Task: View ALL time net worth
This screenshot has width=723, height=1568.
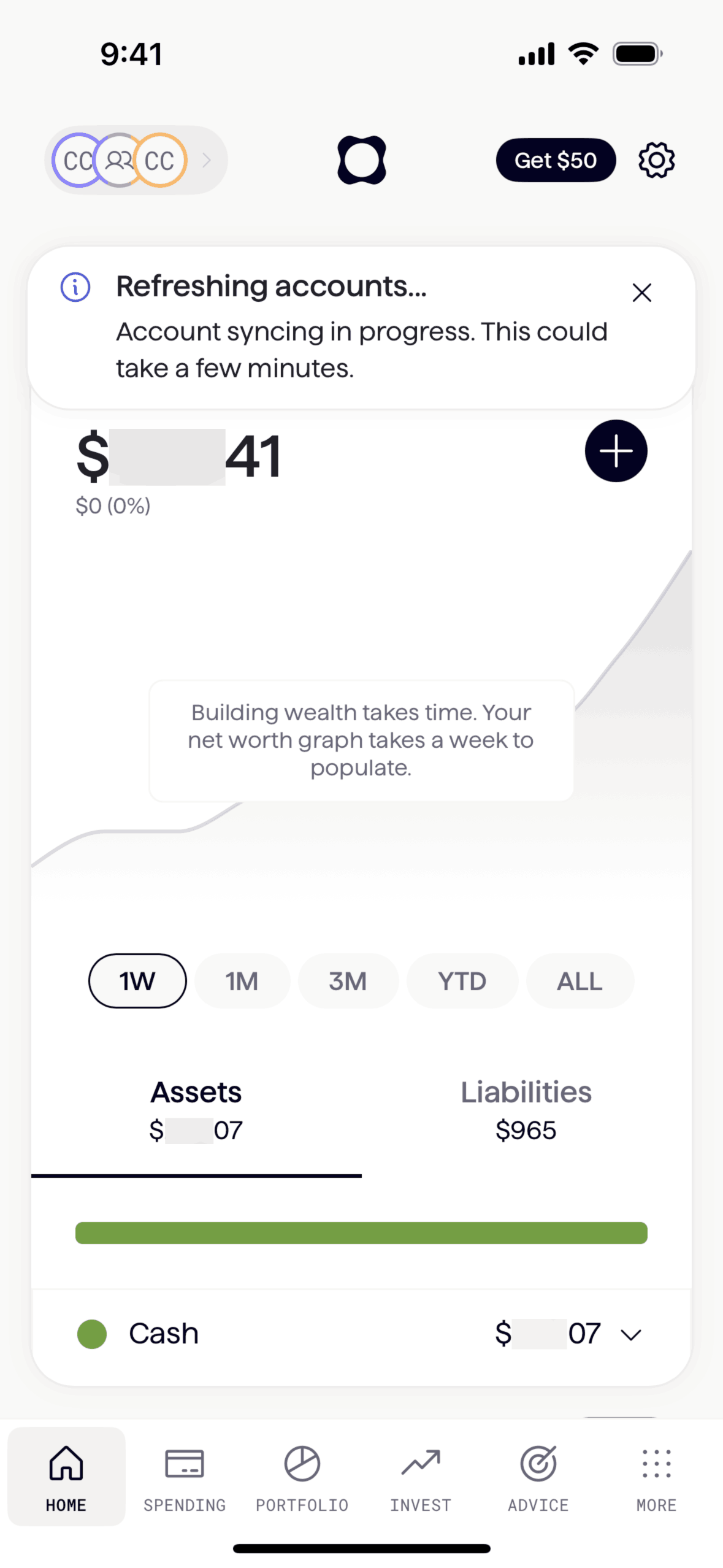Action: click(580, 981)
